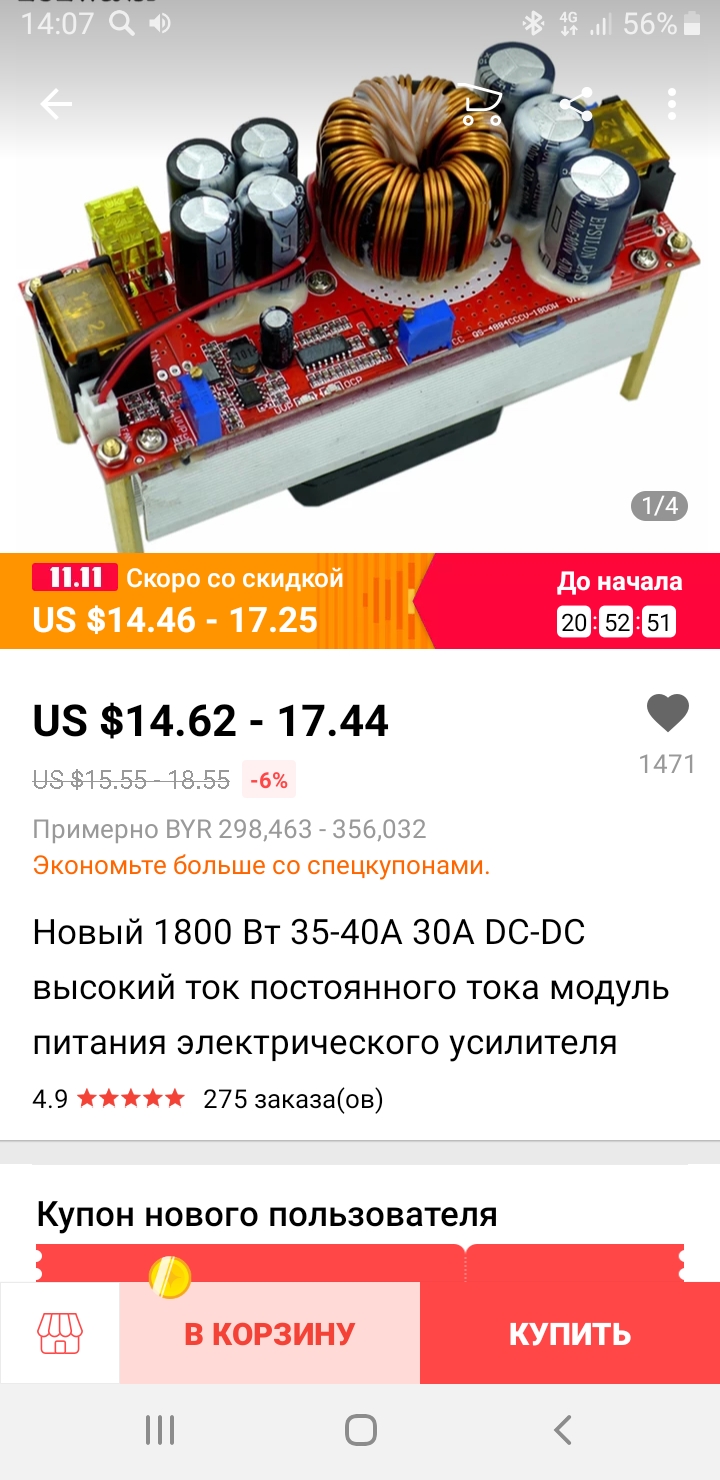Viewport: 720px width, 1480px height.
Task: Buy now with «КУПИТЬ» button
Action: pos(570,1333)
